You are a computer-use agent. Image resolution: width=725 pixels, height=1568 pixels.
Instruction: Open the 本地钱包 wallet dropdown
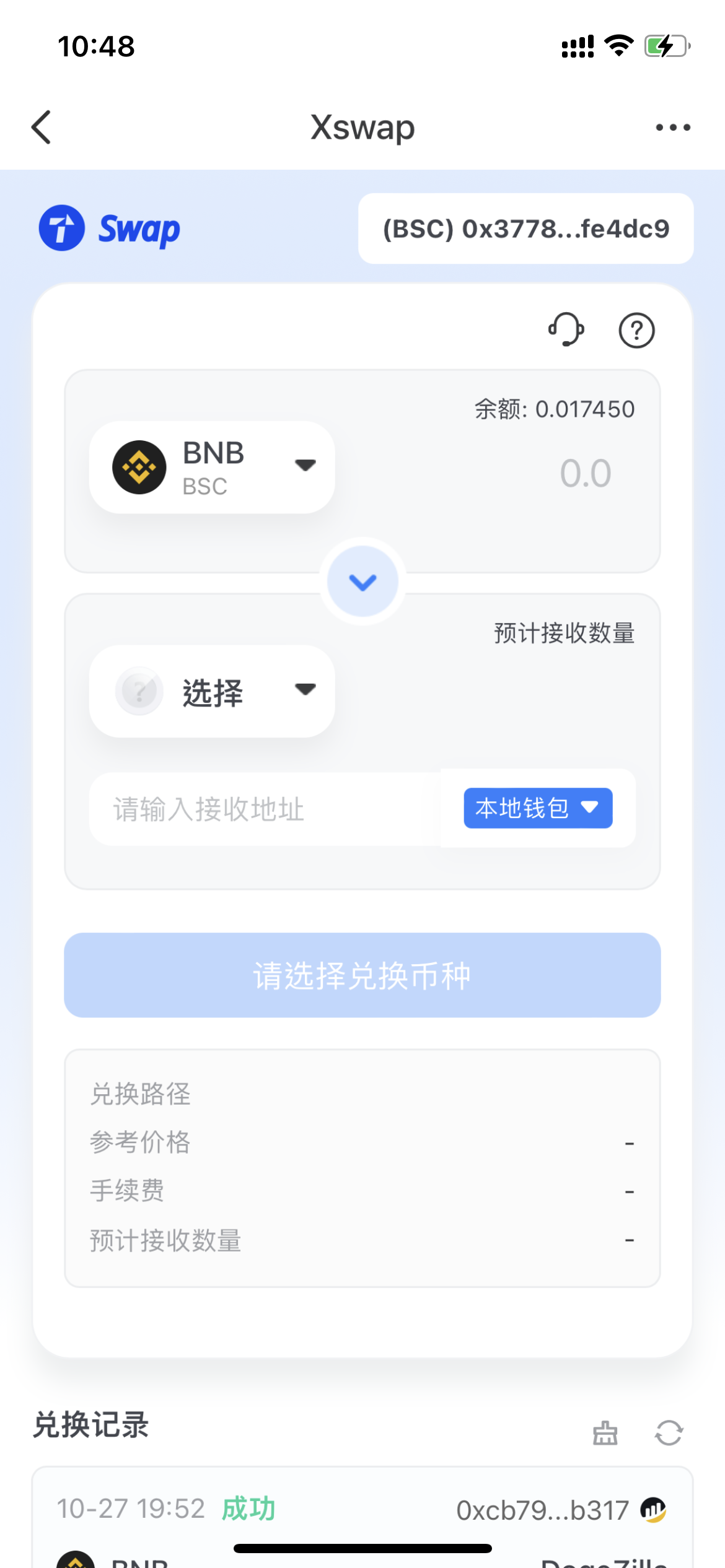pyautogui.click(x=538, y=808)
